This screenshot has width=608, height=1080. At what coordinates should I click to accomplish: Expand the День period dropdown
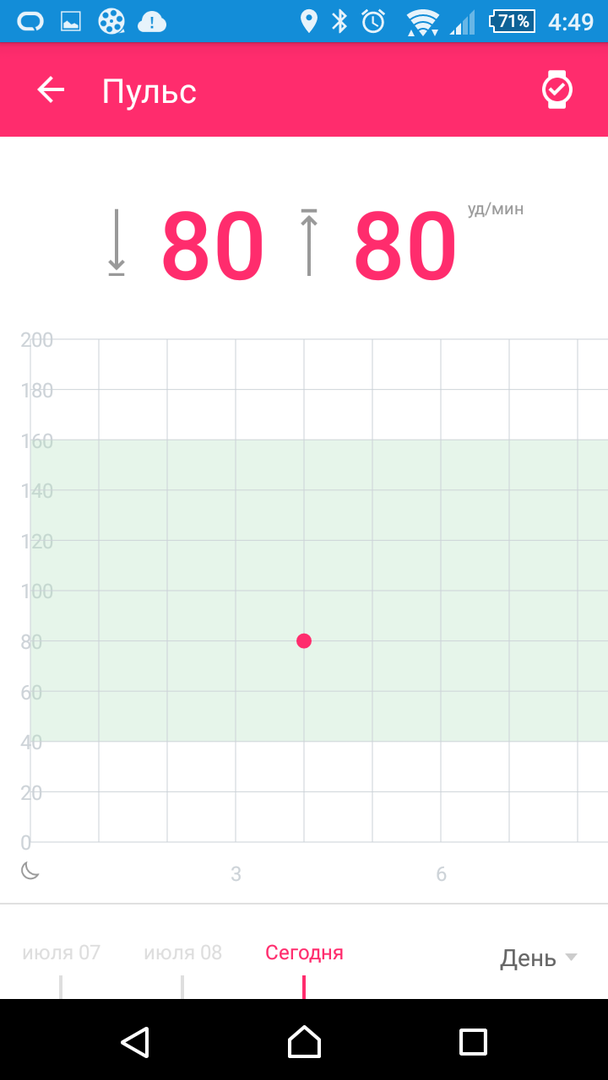(x=538, y=958)
